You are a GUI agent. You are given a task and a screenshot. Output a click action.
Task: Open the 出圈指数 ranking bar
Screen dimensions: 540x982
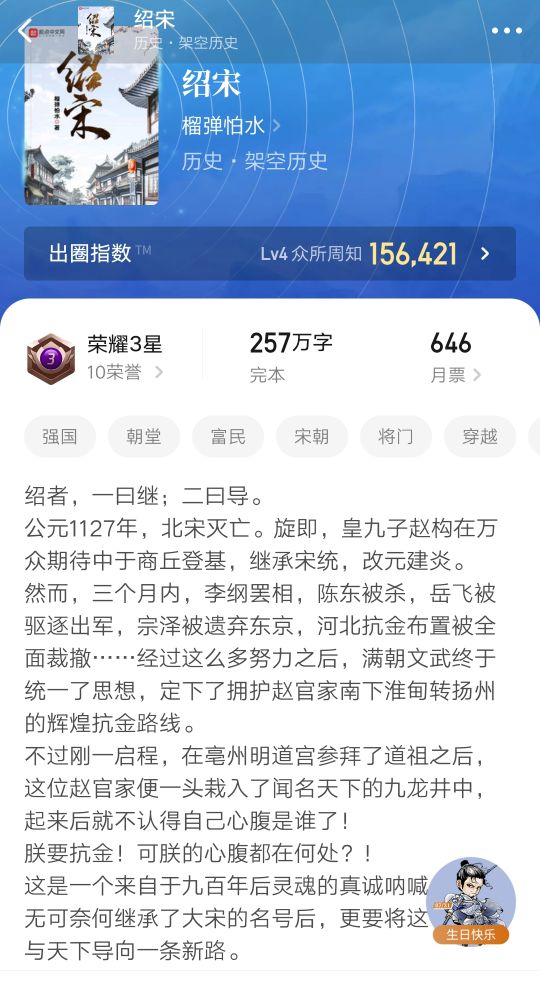270,253
